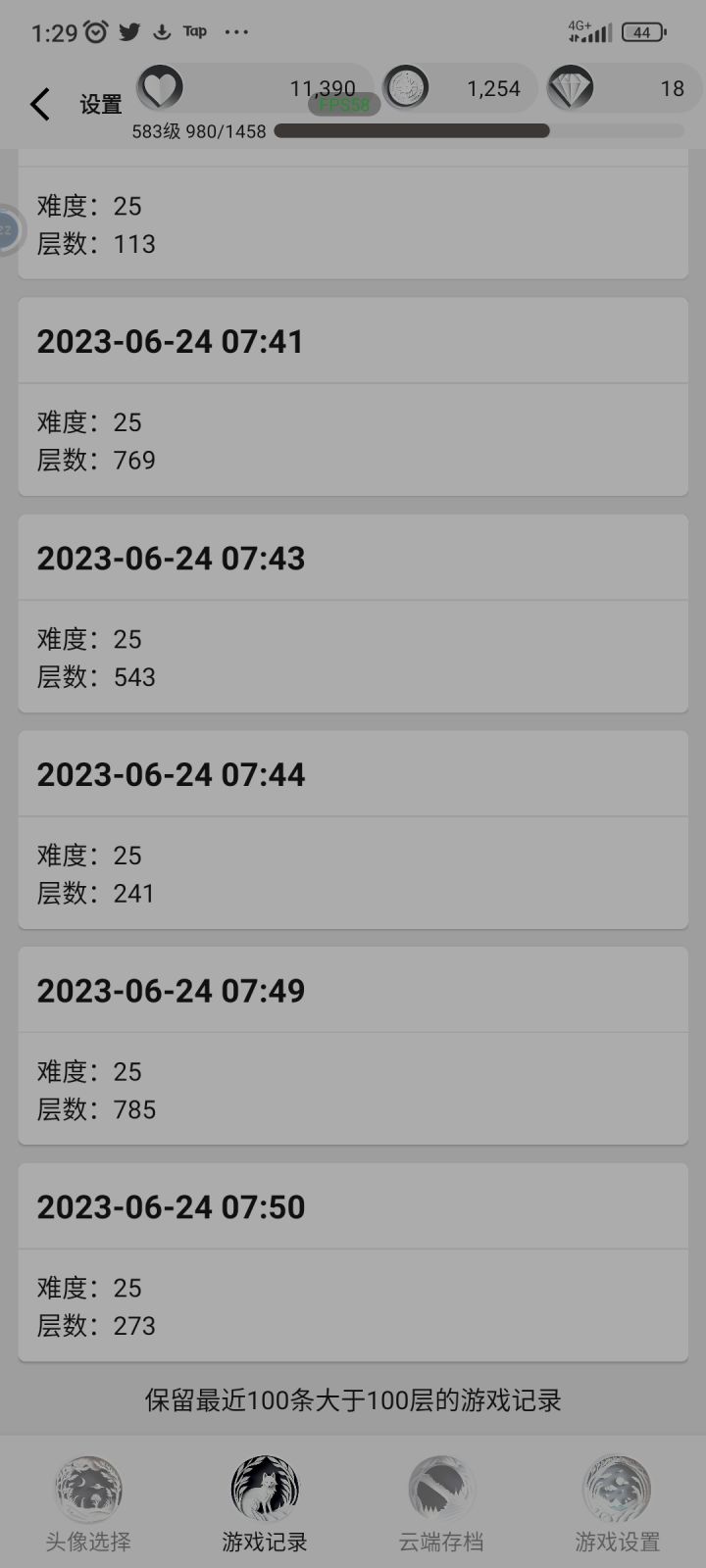The width and height of the screenshot is (706, 1568).
Task: Switch to the 游戏设置 tab
Action: tap(617, 1504)
